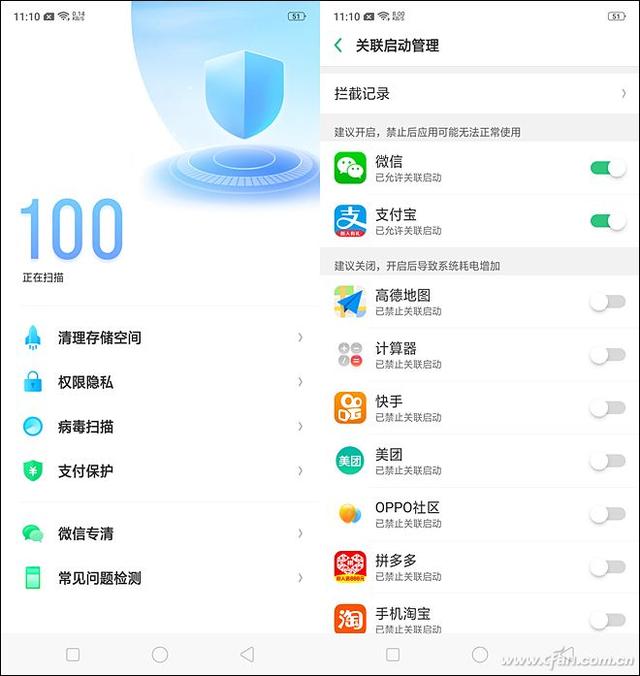Toggle OPPO社区 associated start
This screenshot has height=676, width=640.
click(x=607, y=514)
